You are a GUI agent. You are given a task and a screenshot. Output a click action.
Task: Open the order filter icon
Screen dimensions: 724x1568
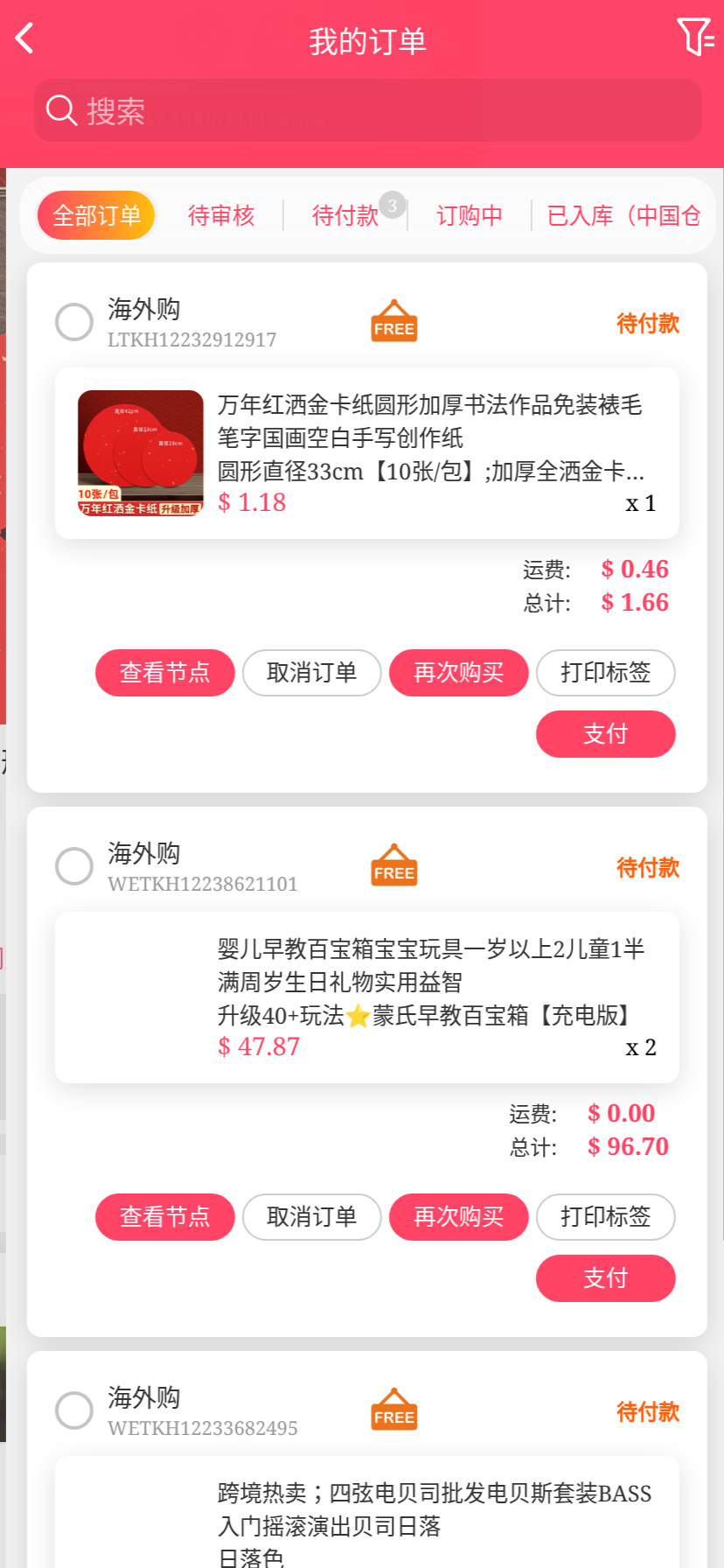pos(695,38)
